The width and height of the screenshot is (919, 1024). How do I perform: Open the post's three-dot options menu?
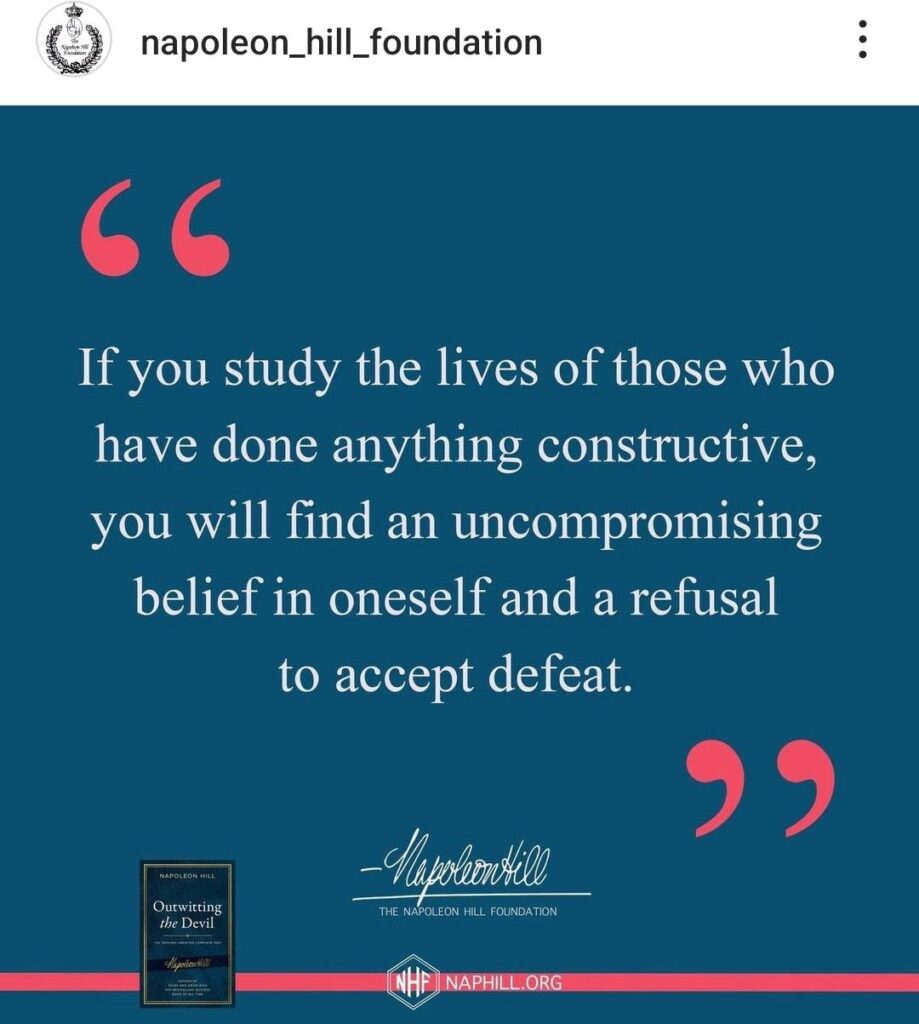[863, 41]
